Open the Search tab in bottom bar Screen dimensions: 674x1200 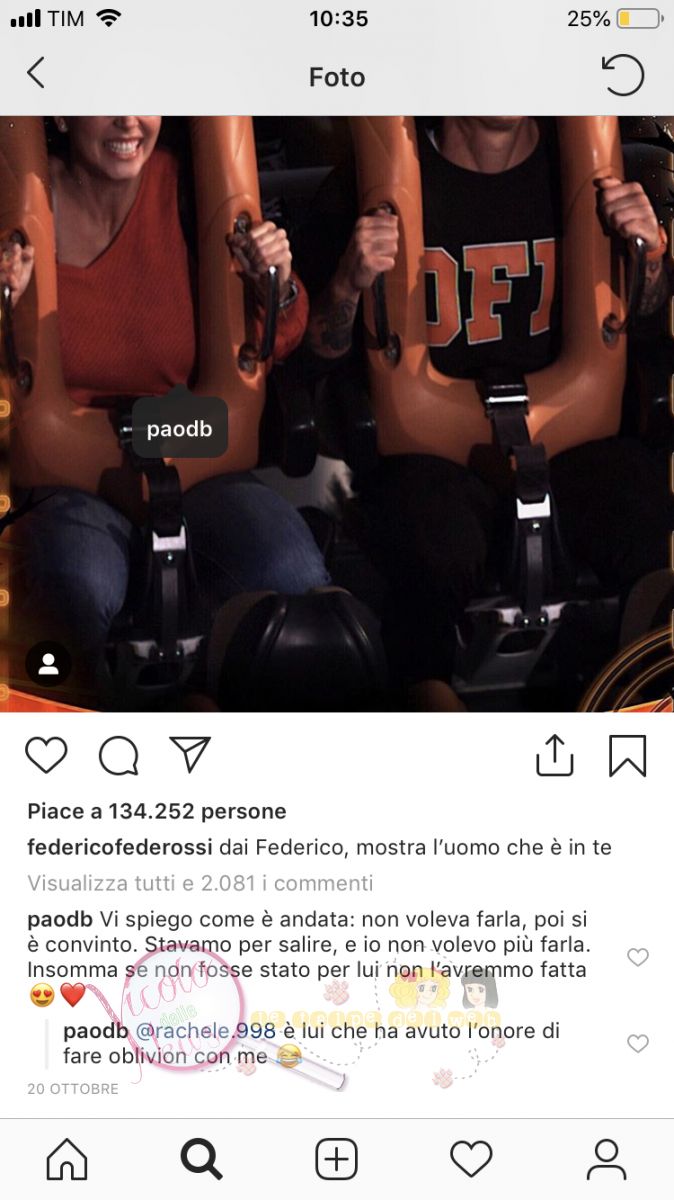point(201,1160)
